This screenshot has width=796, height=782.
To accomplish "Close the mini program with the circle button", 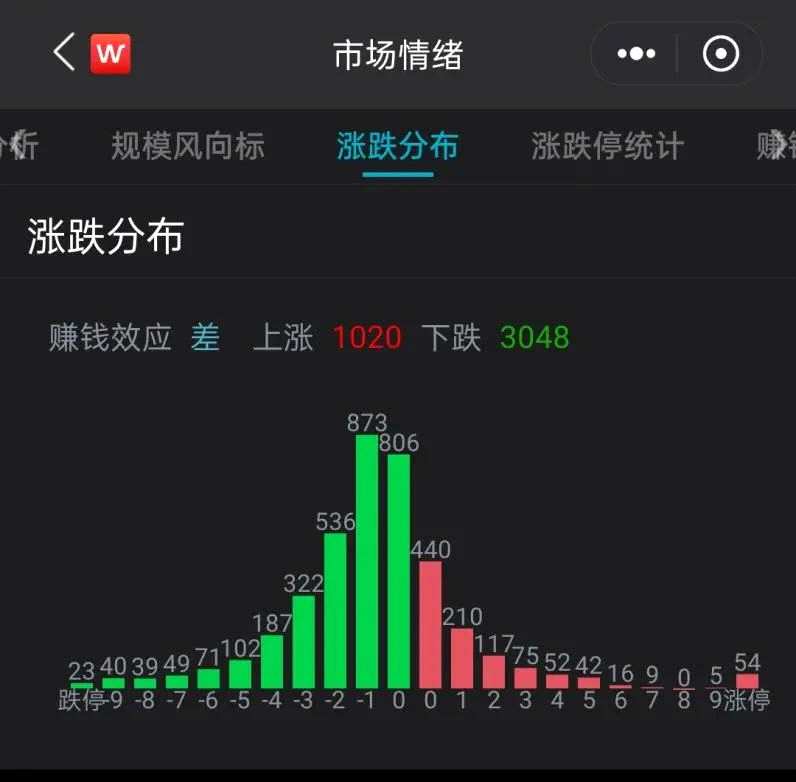I will 721,54.
